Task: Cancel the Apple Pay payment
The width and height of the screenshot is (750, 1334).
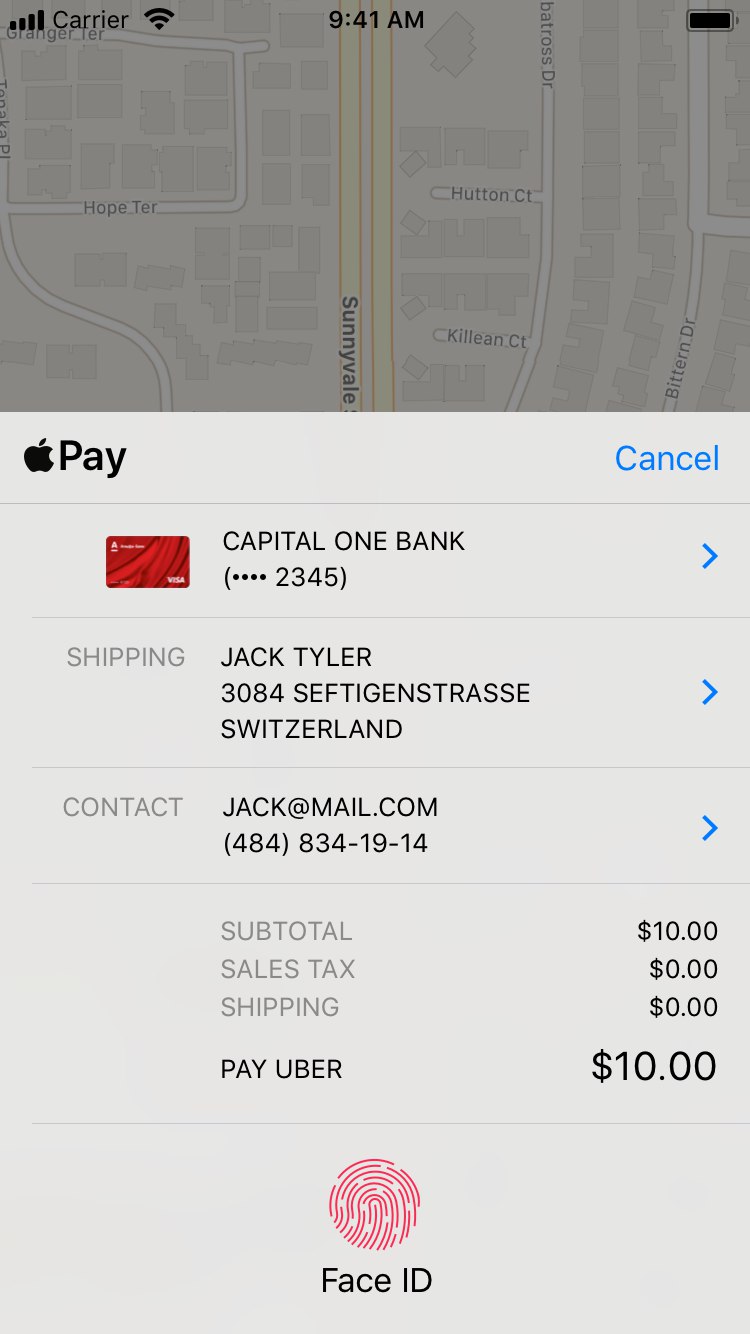Action: pyautogui.click(x=666, y=458)
